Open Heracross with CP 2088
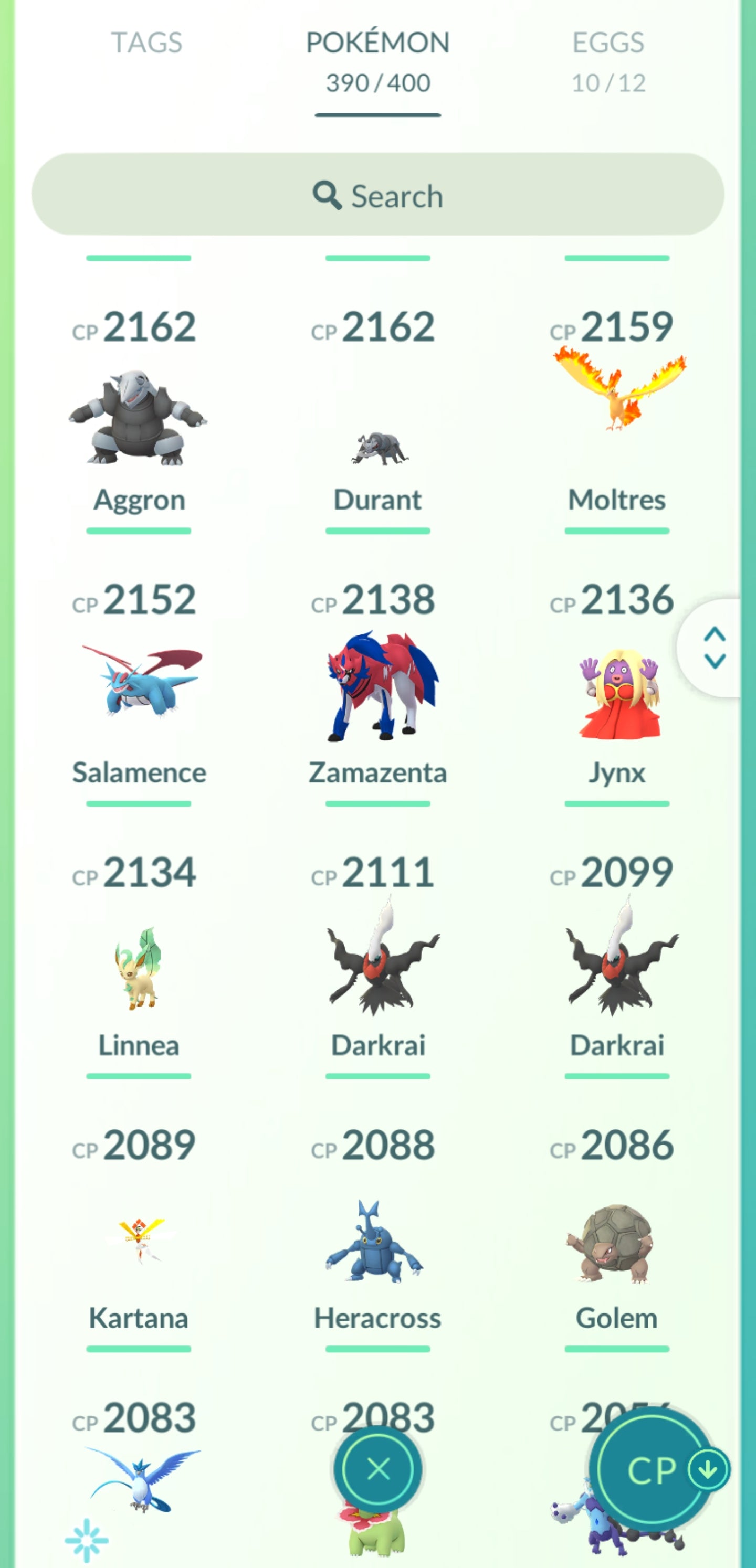This screenshot has height=1568, width=756. [x=377, y=1242]
